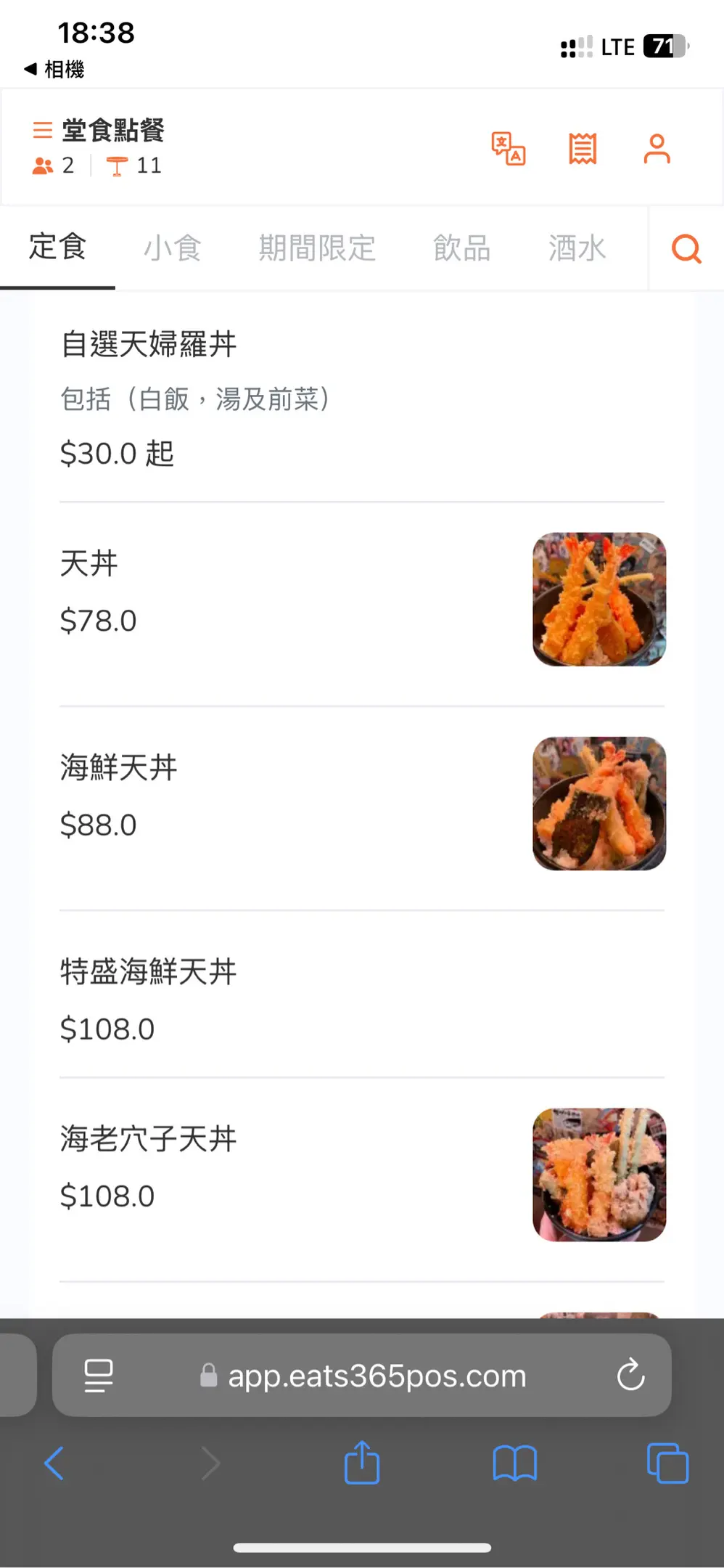Switch to the 小食 tab
The width and height of the screenshot is (724, 1568).
click(x=173, y=248)
